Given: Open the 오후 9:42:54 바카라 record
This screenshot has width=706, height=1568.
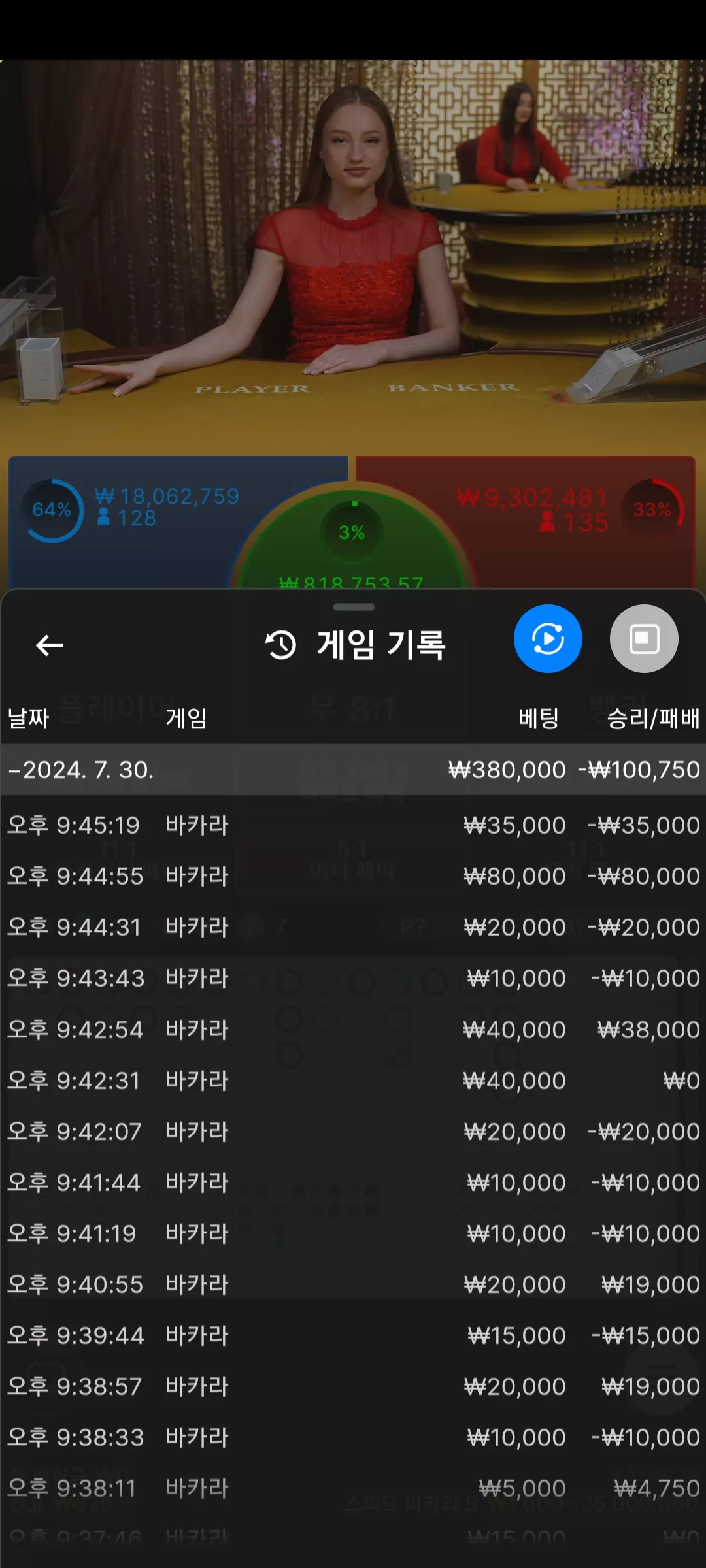Looking at the screenshot, I should pos(353,1030).
